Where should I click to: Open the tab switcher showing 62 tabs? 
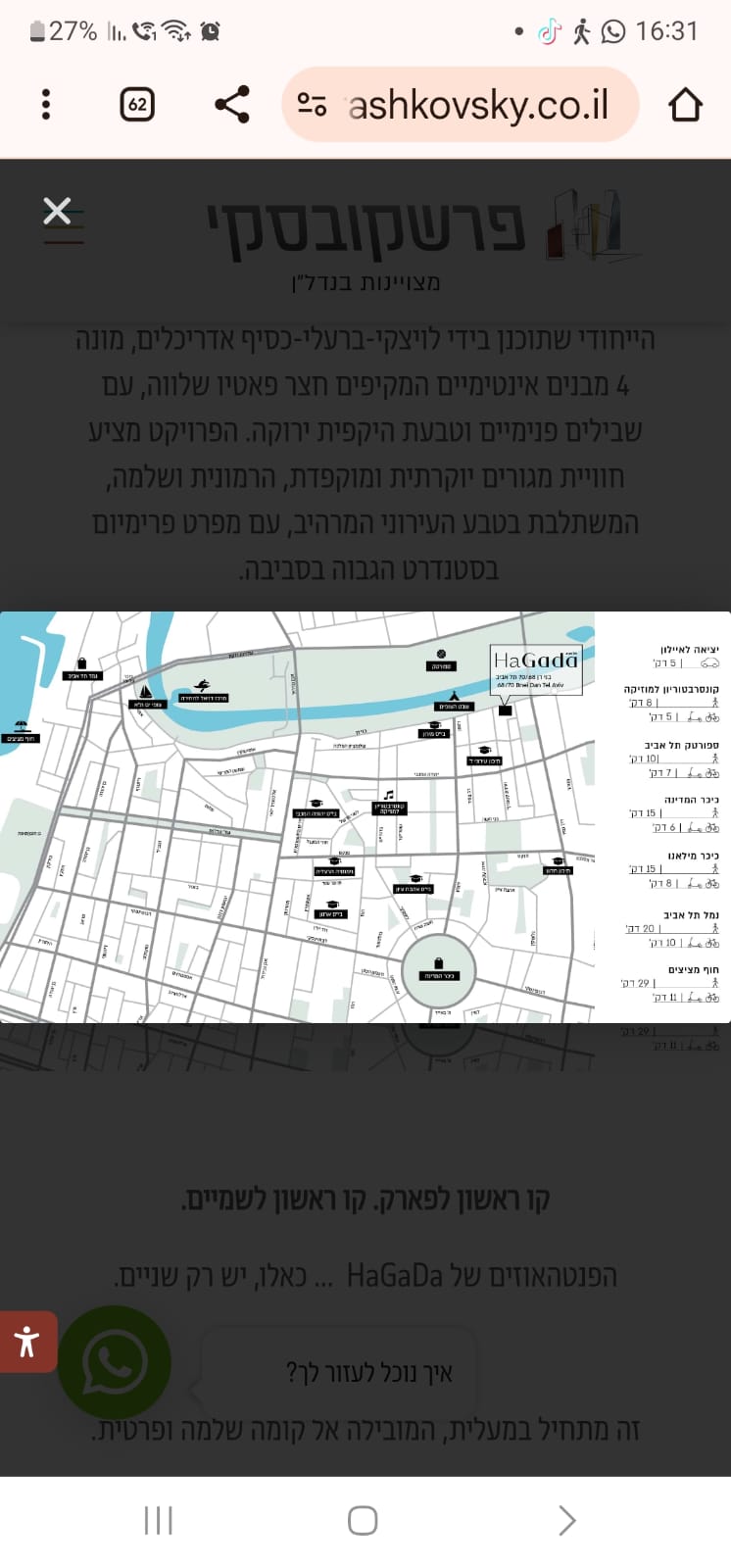click(138, 105)
